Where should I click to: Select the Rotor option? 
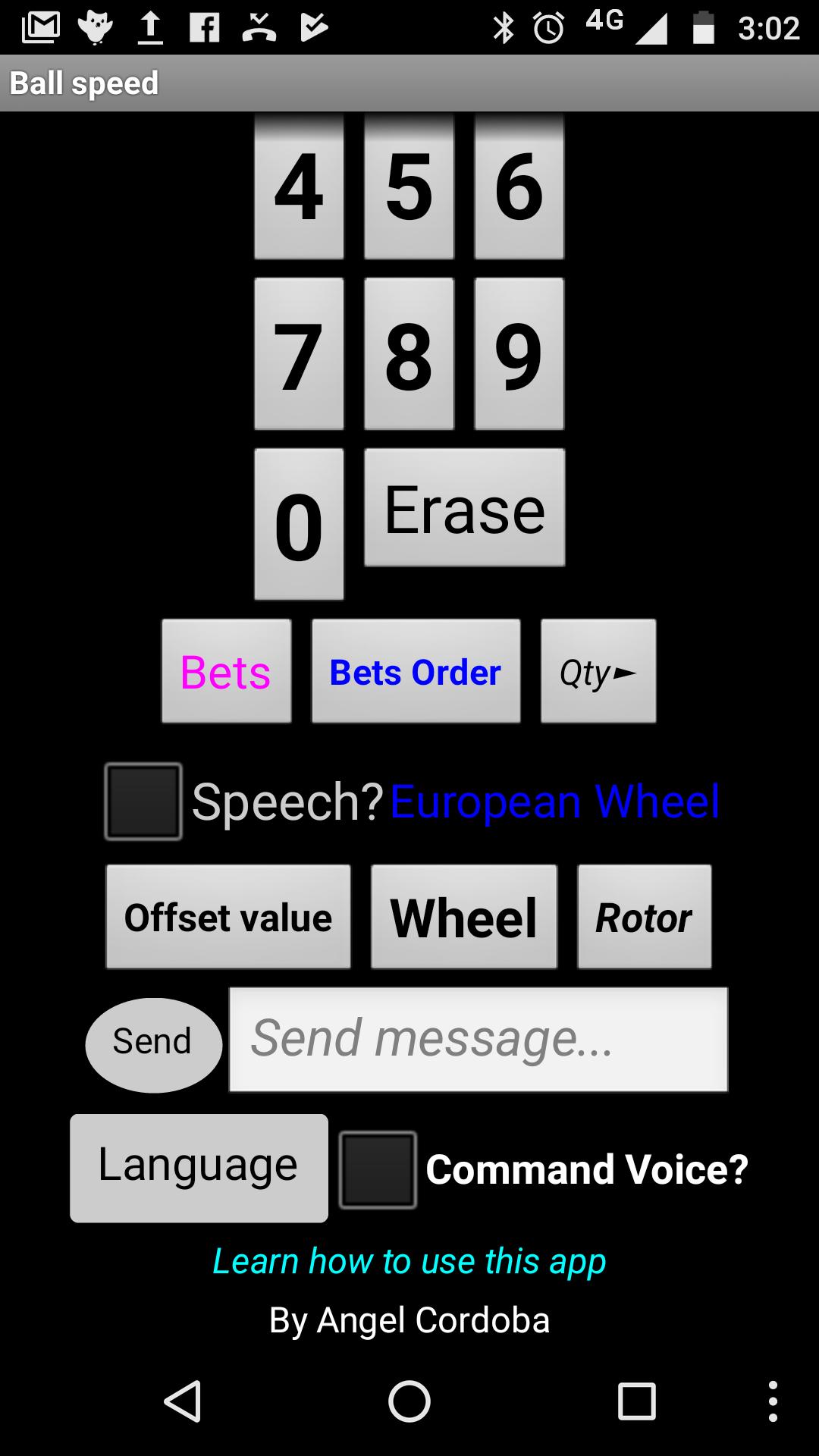click(x=644, y=917)
